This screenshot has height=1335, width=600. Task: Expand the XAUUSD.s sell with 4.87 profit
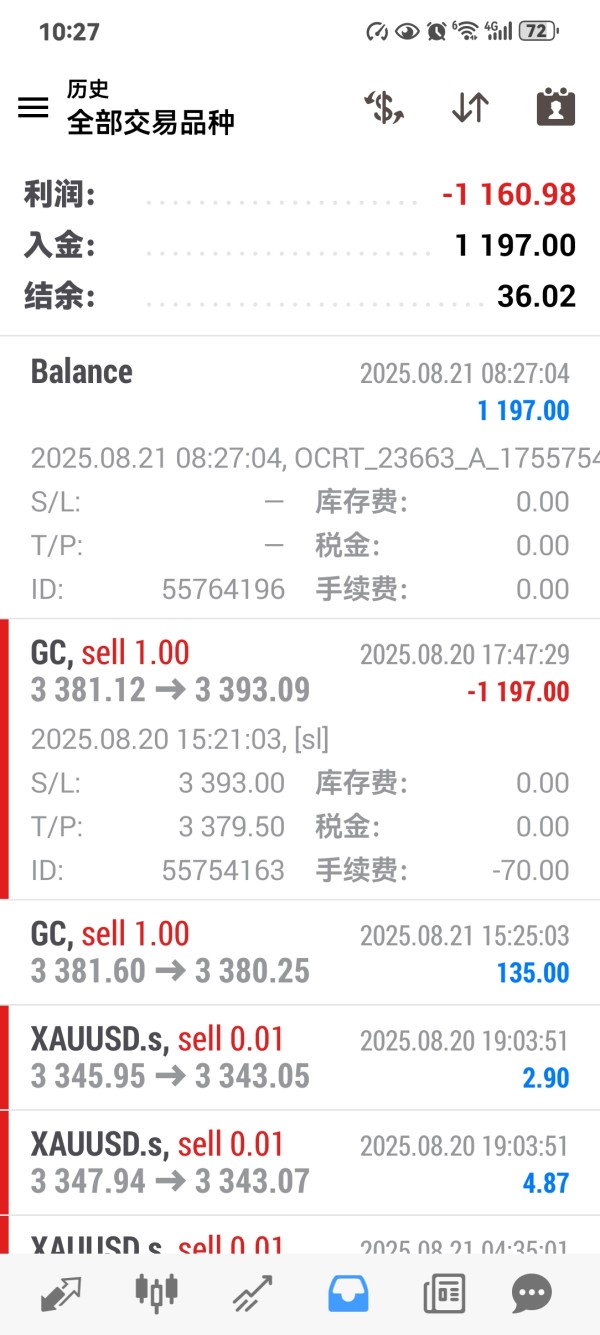coord(300,1163)
